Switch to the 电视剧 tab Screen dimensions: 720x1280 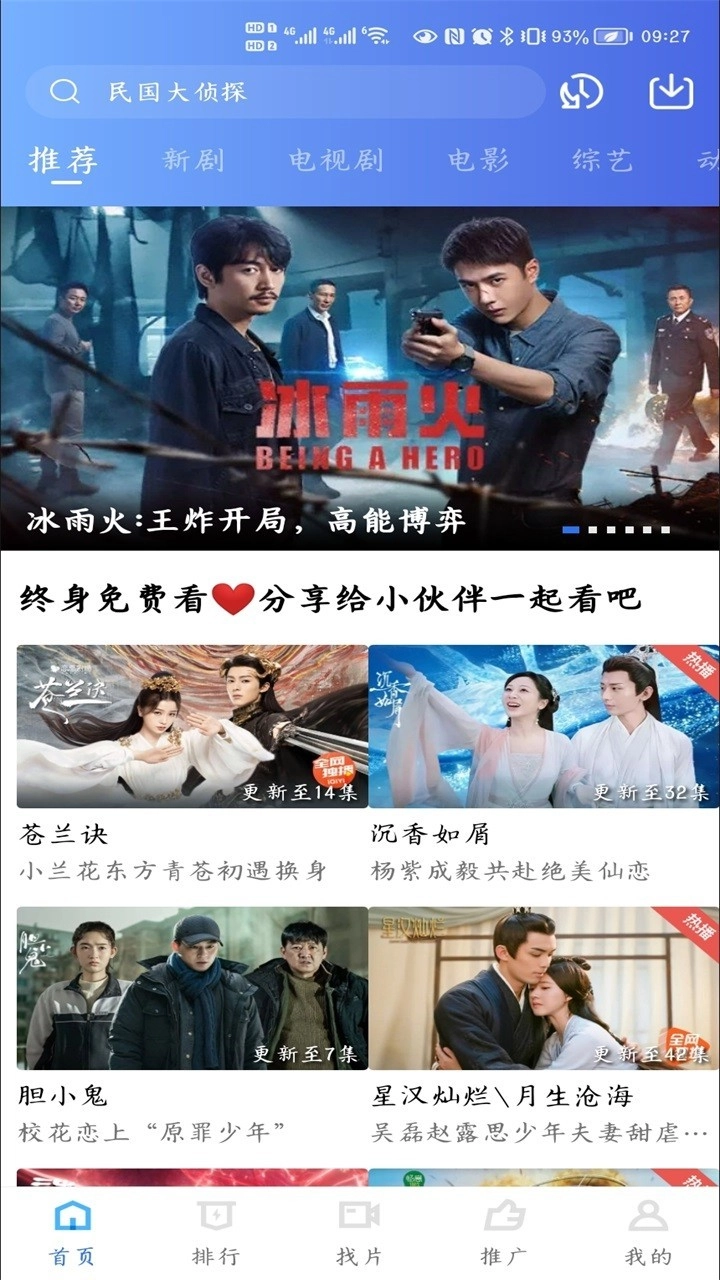point(336,160)
